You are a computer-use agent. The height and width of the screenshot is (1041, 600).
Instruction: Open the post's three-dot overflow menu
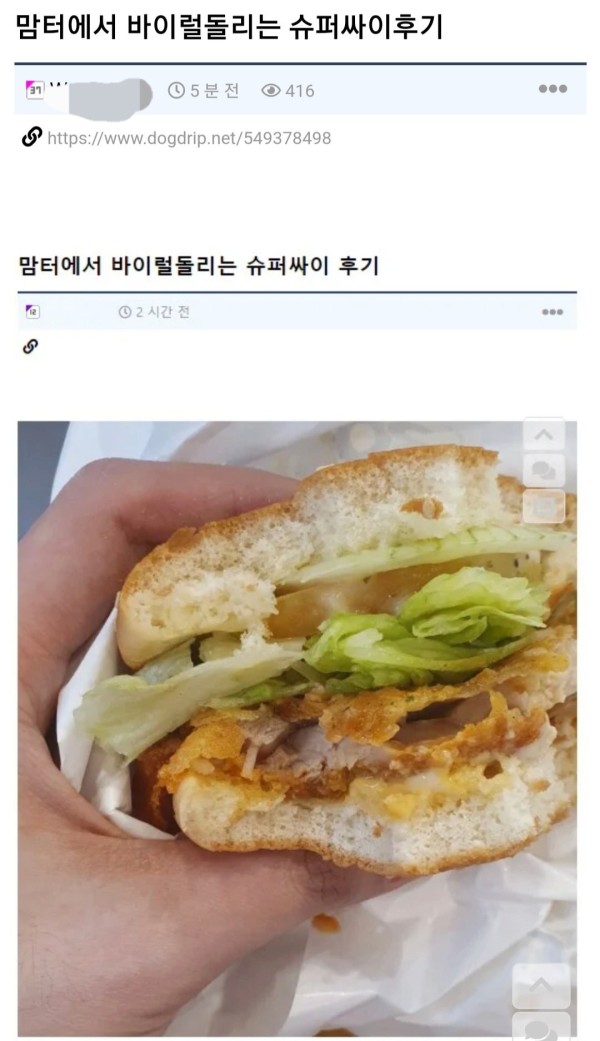pos(552,89)
